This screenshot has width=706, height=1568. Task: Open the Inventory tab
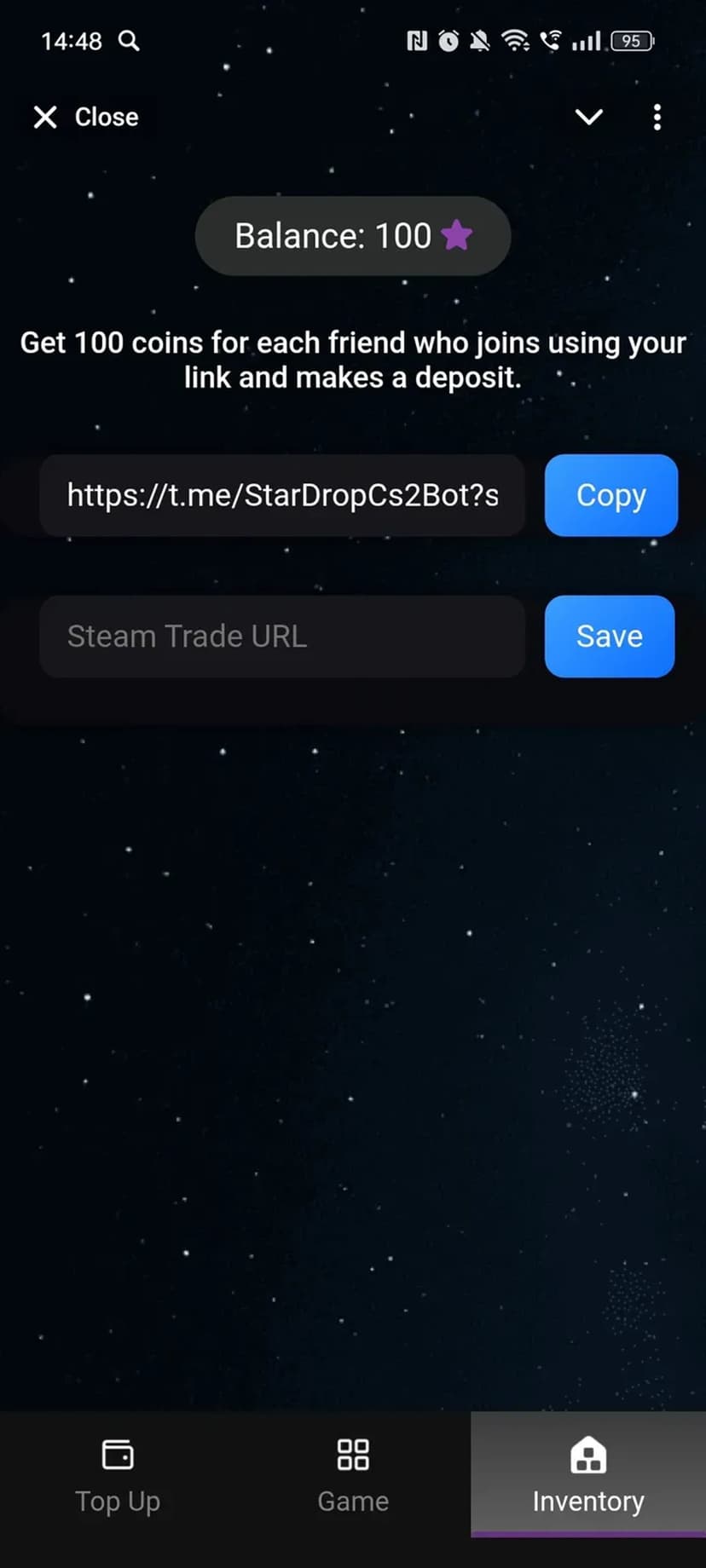(x=588, y=1476)
